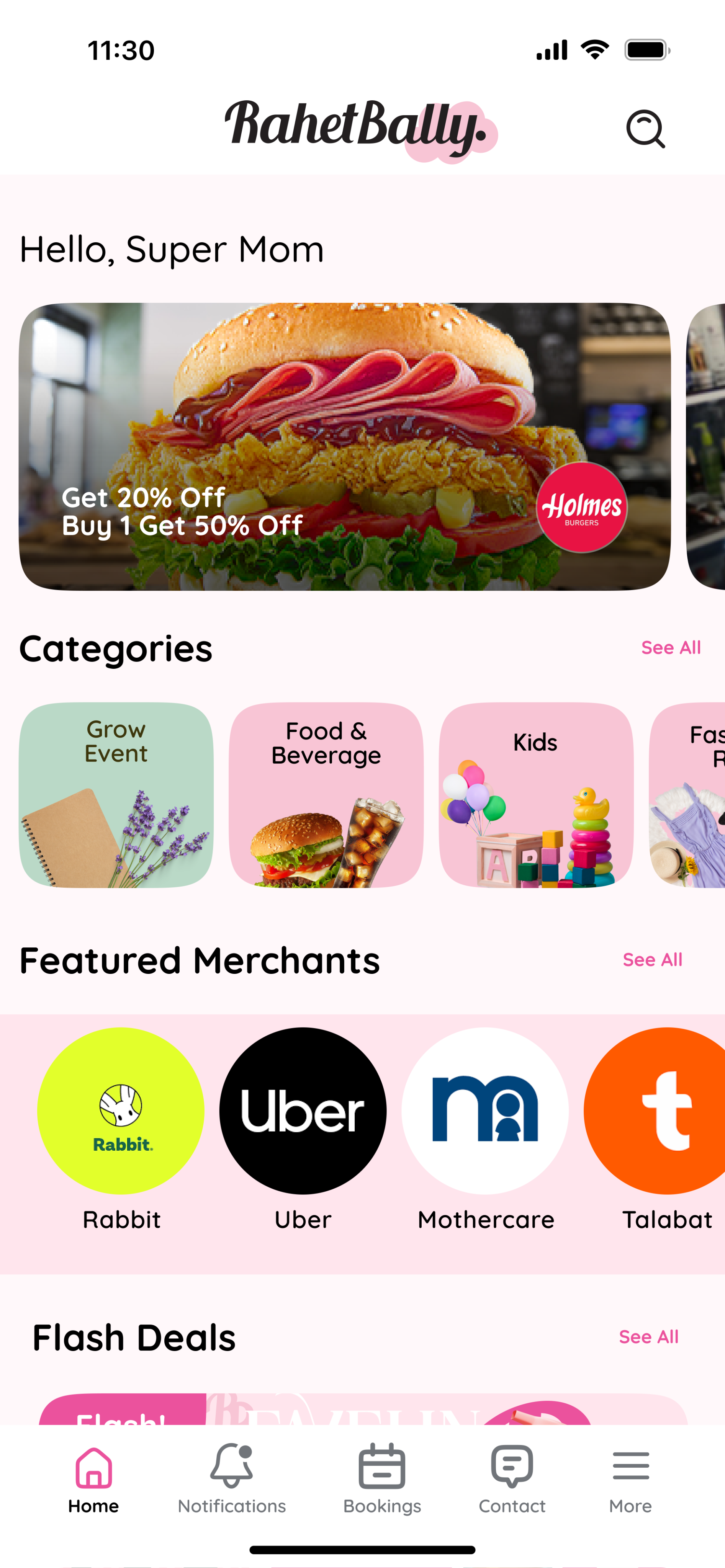Open the Holmes Burgers offer banner
The width and height of the screenshot is (725, 1568).
345,446
